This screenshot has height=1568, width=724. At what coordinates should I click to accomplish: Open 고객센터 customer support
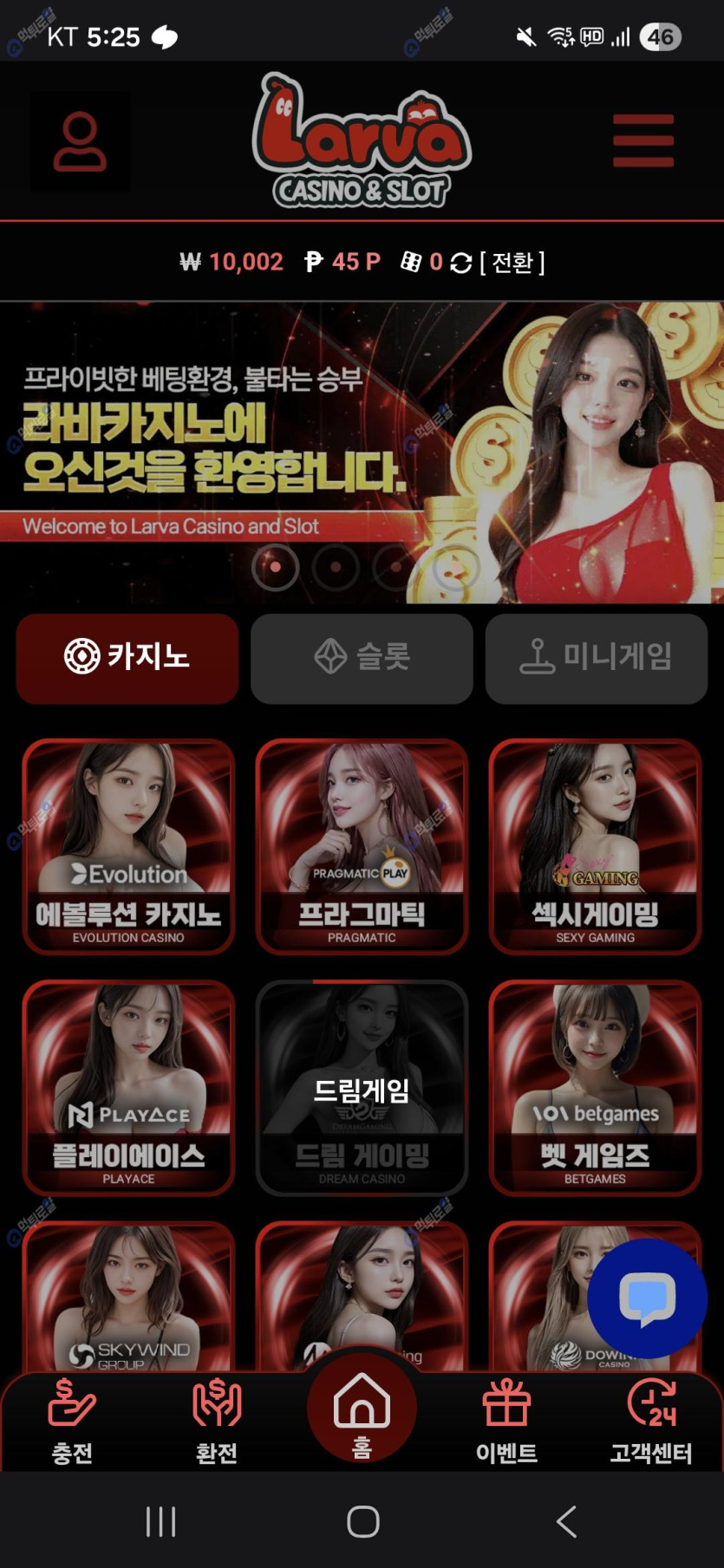pos(651,1422)
